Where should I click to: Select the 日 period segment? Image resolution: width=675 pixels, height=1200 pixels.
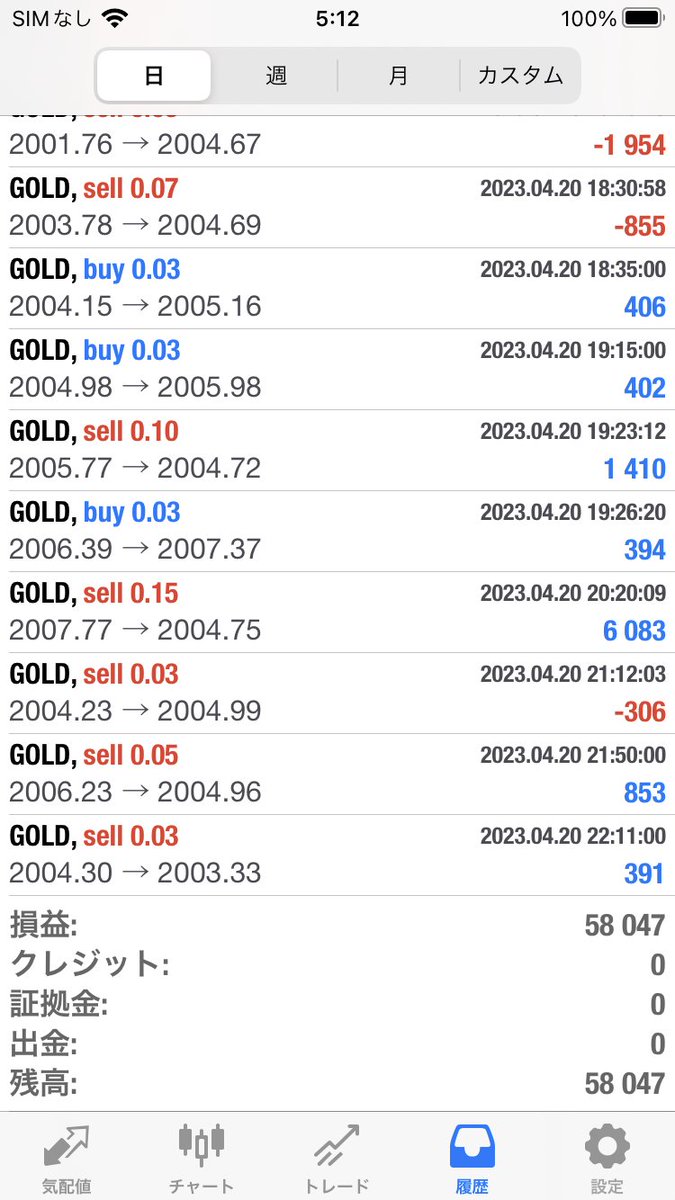point(154,76)
